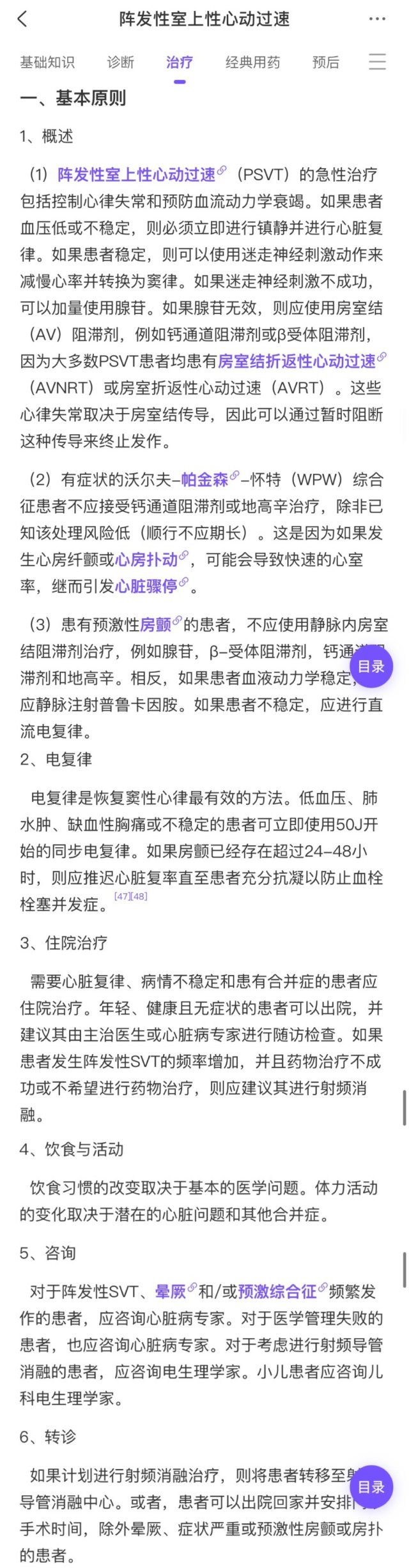
Task: Open the 房颤 link
Action: [x=155, y=625]
